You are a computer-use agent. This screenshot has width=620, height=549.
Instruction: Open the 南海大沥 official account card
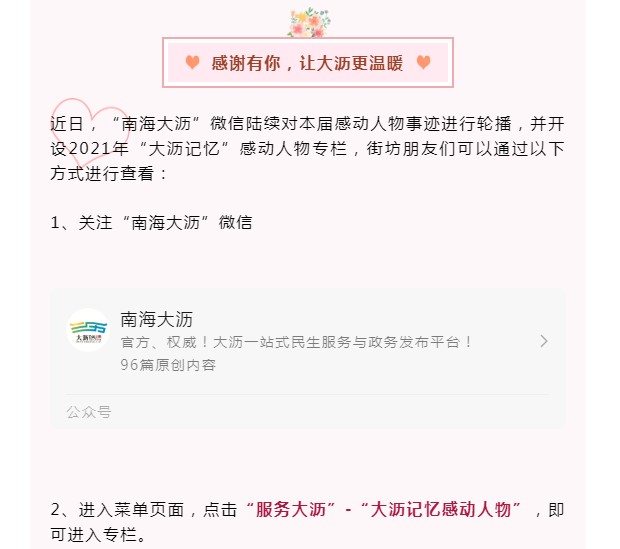point(307,342)
